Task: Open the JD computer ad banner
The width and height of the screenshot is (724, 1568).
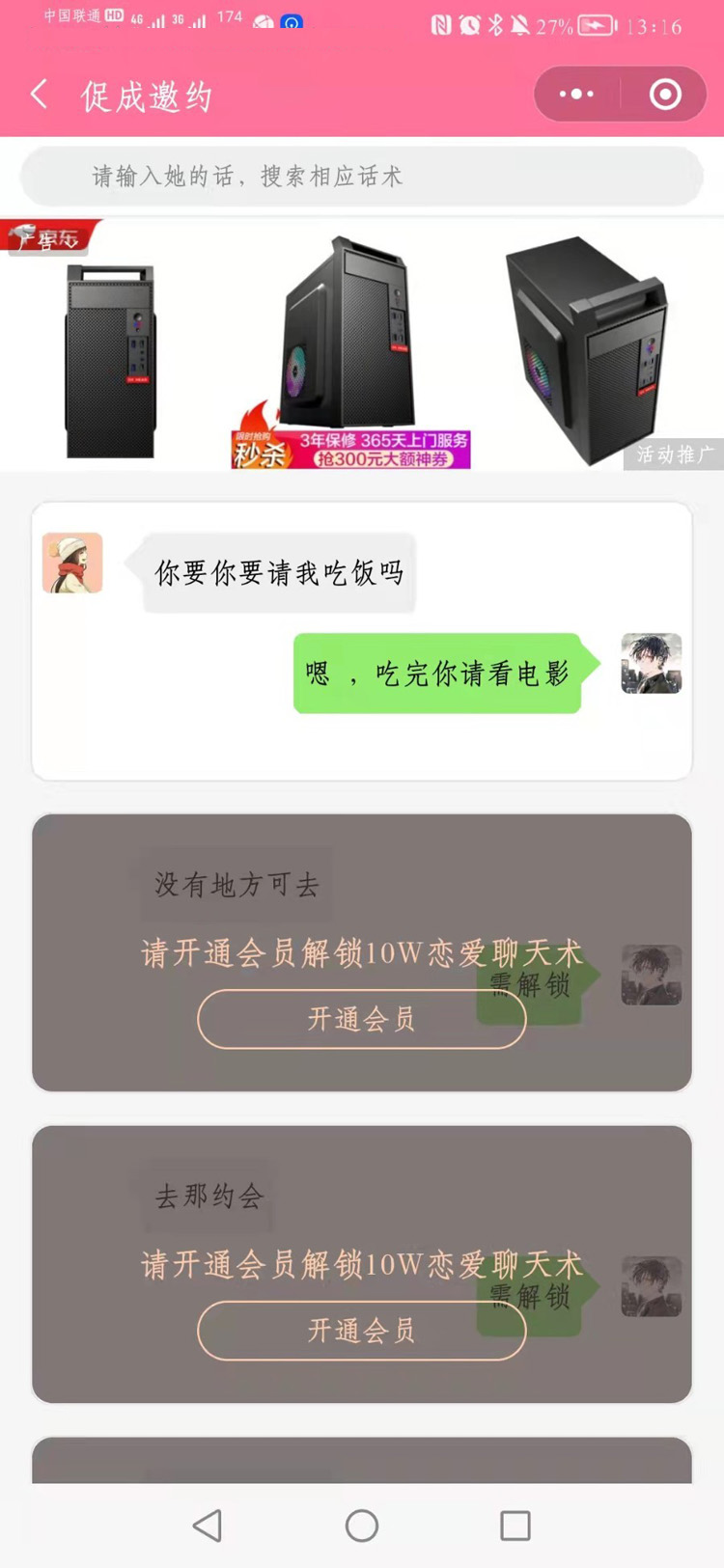Action: 361,347
